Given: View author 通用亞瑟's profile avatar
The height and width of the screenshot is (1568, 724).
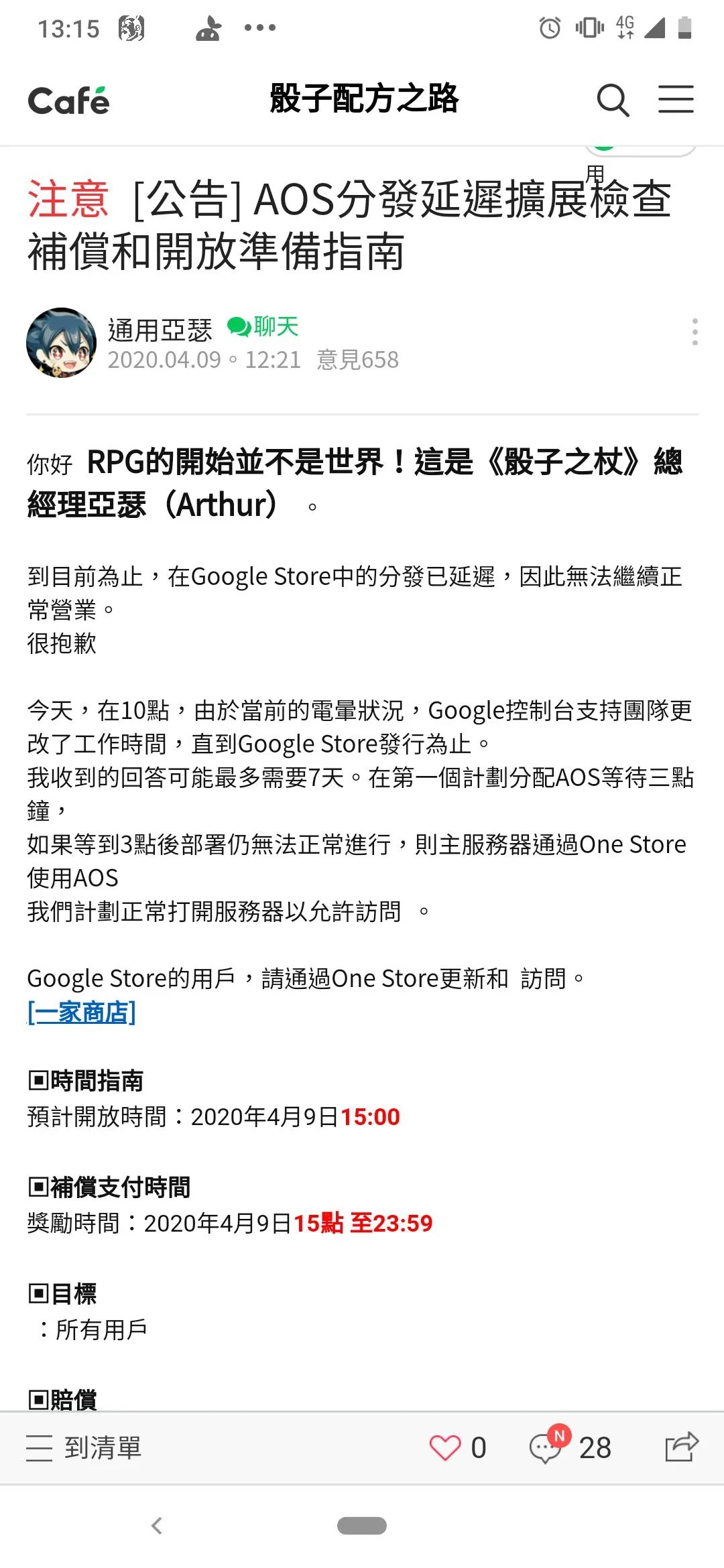Looking at the screenshot, I should [x=61, y=342].
